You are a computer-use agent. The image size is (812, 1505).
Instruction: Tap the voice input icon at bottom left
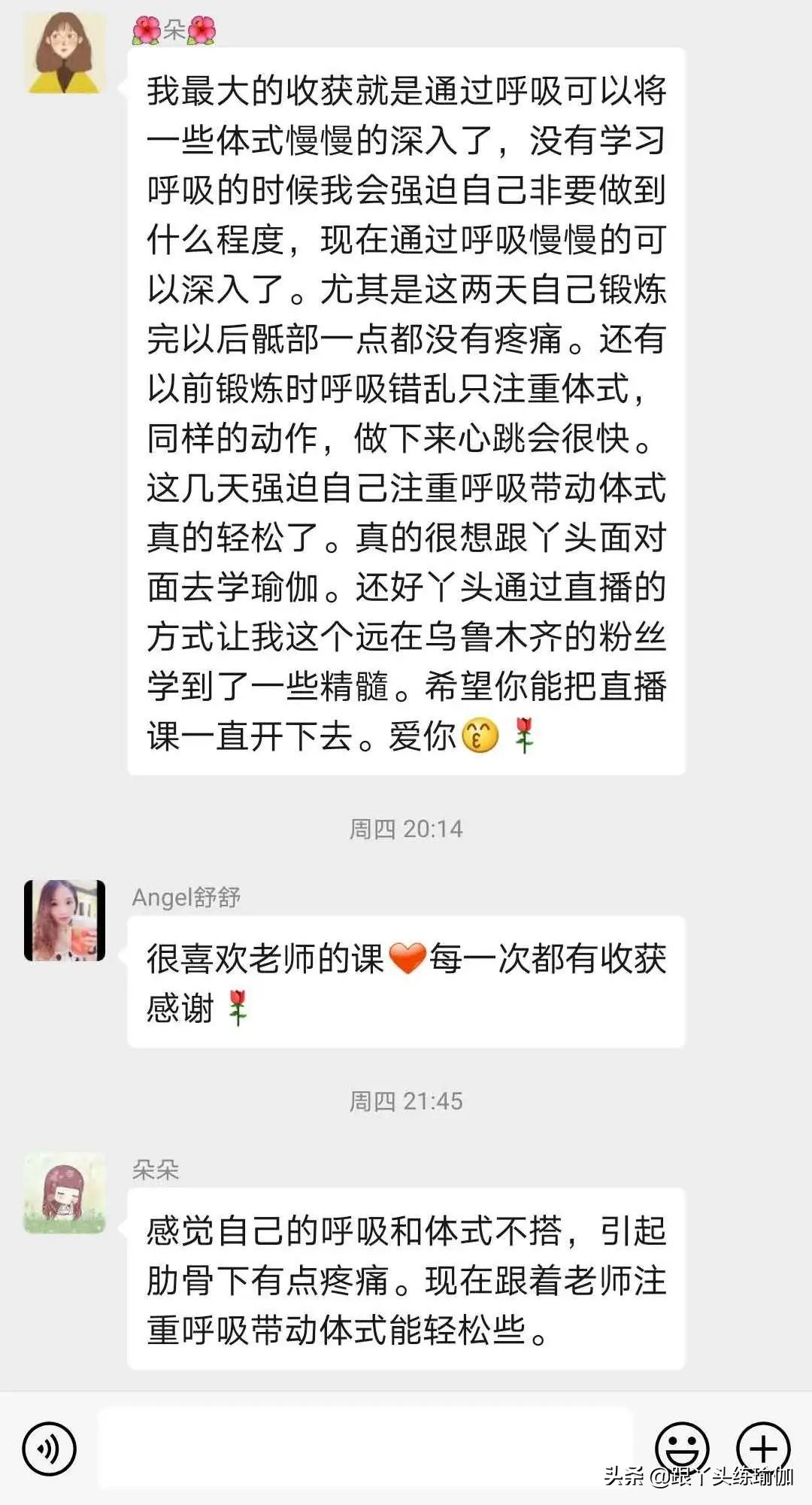pyautogui.click(x=49, y=1447)
